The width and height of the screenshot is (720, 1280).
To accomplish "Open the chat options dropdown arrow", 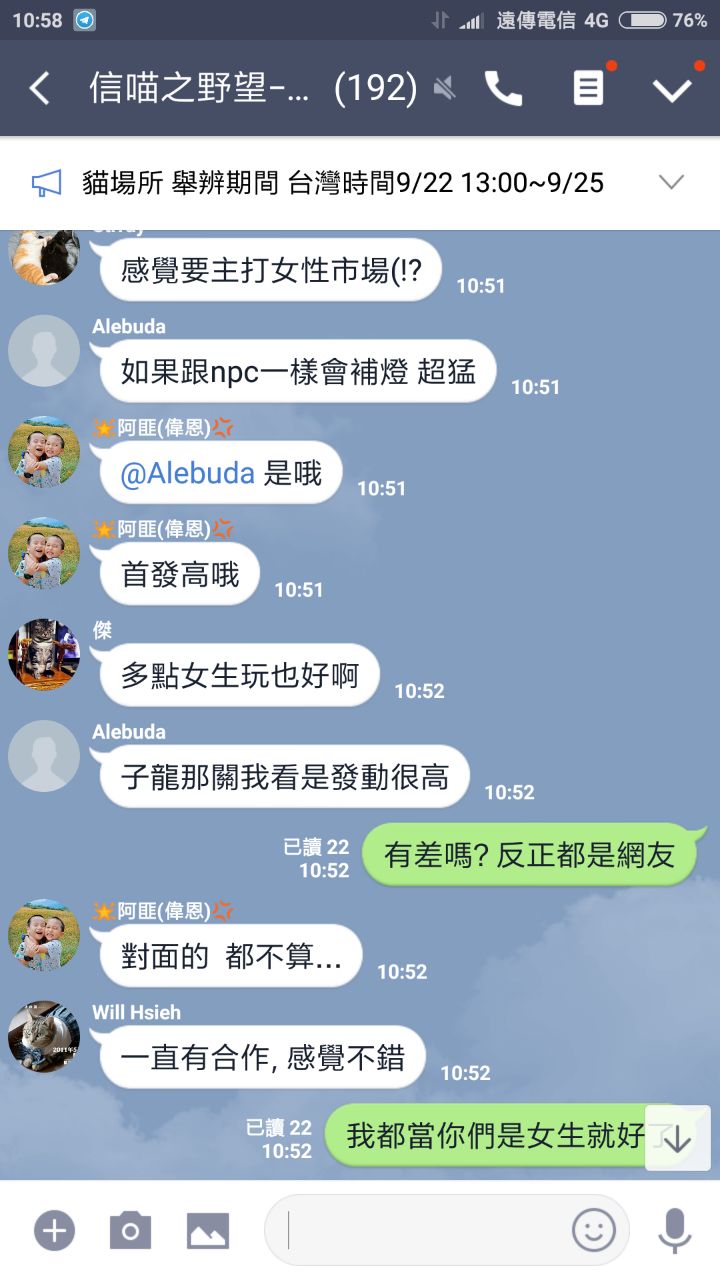I will pos(673,88).
